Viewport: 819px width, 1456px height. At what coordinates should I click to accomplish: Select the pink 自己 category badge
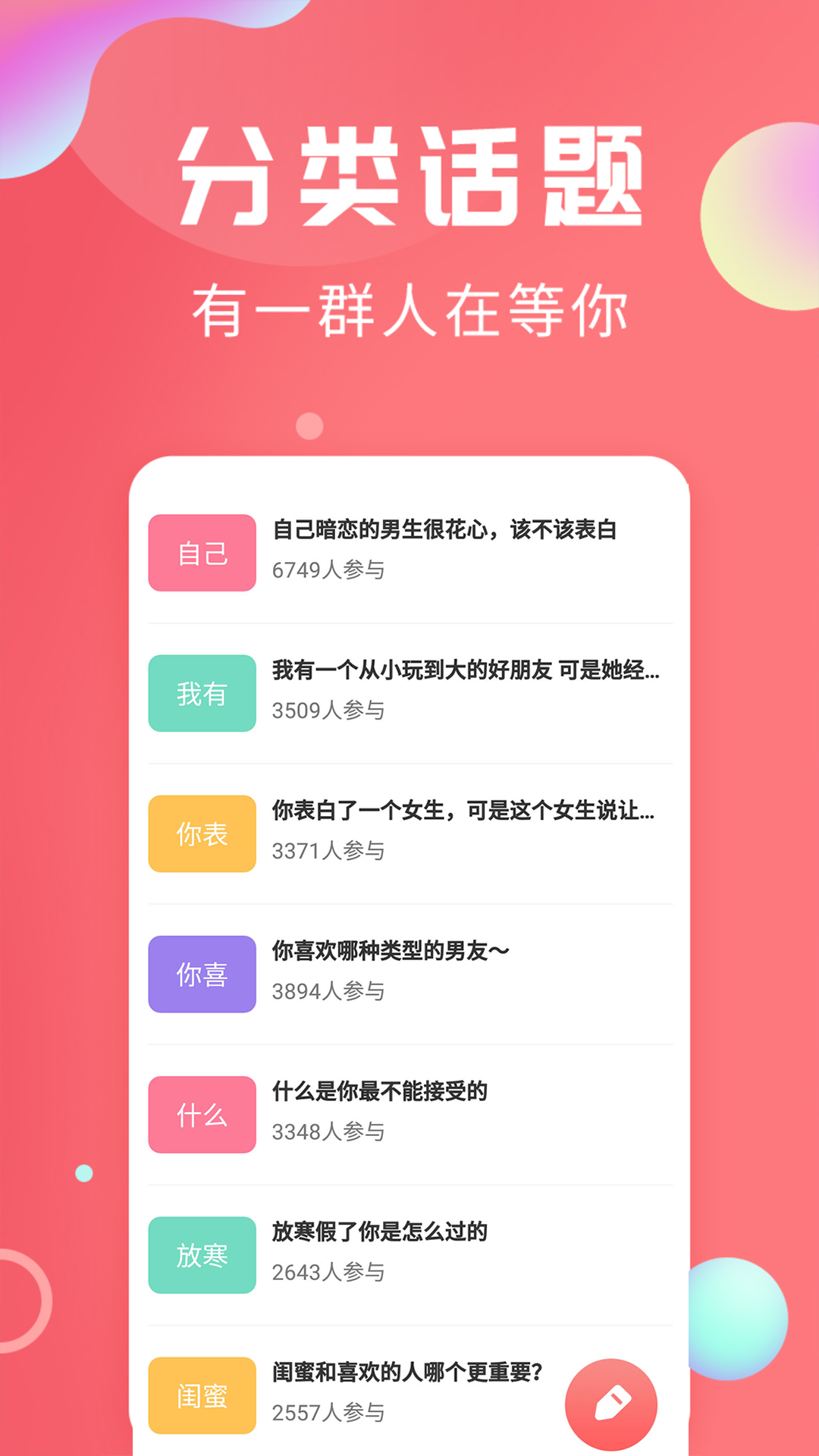coord(202,551)
